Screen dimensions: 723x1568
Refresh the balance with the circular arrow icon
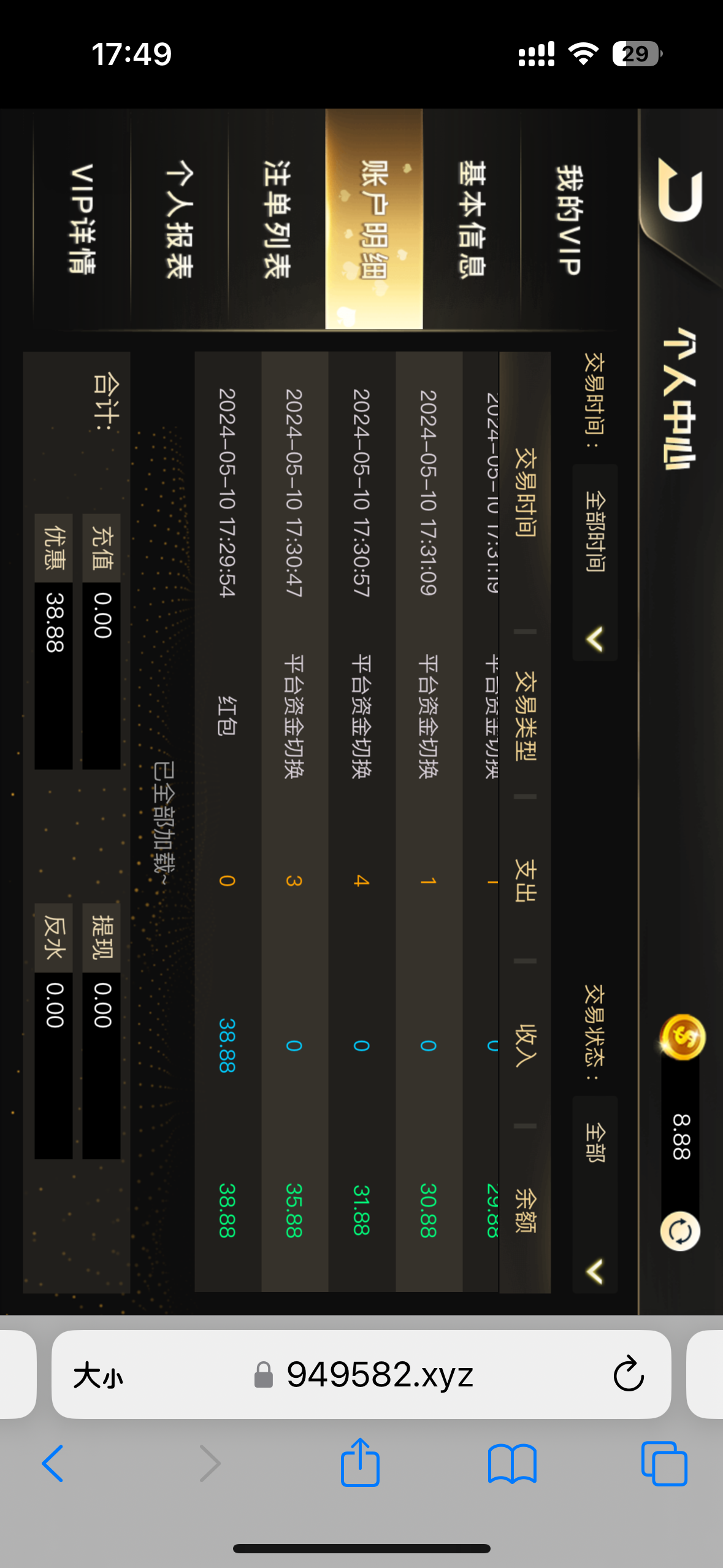[x=680, y=1231]
